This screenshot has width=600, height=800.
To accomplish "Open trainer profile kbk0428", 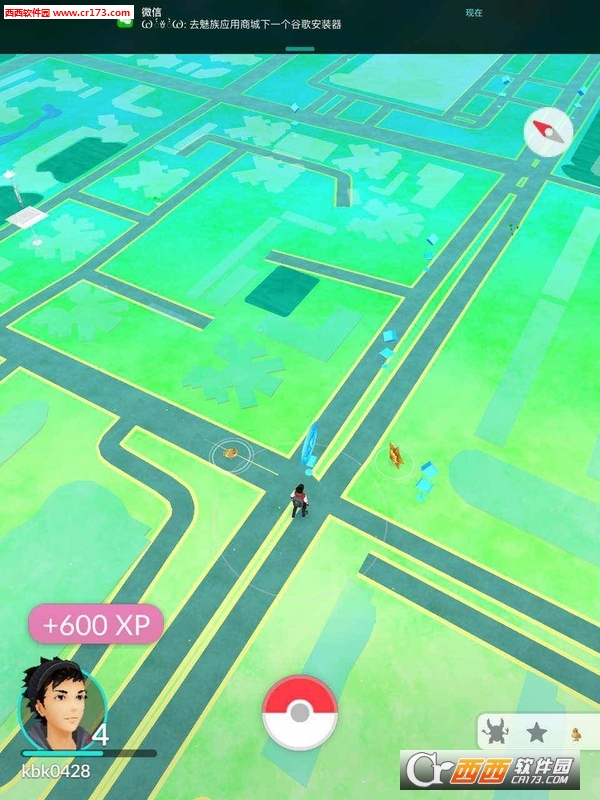I will [x=62, y=707].
